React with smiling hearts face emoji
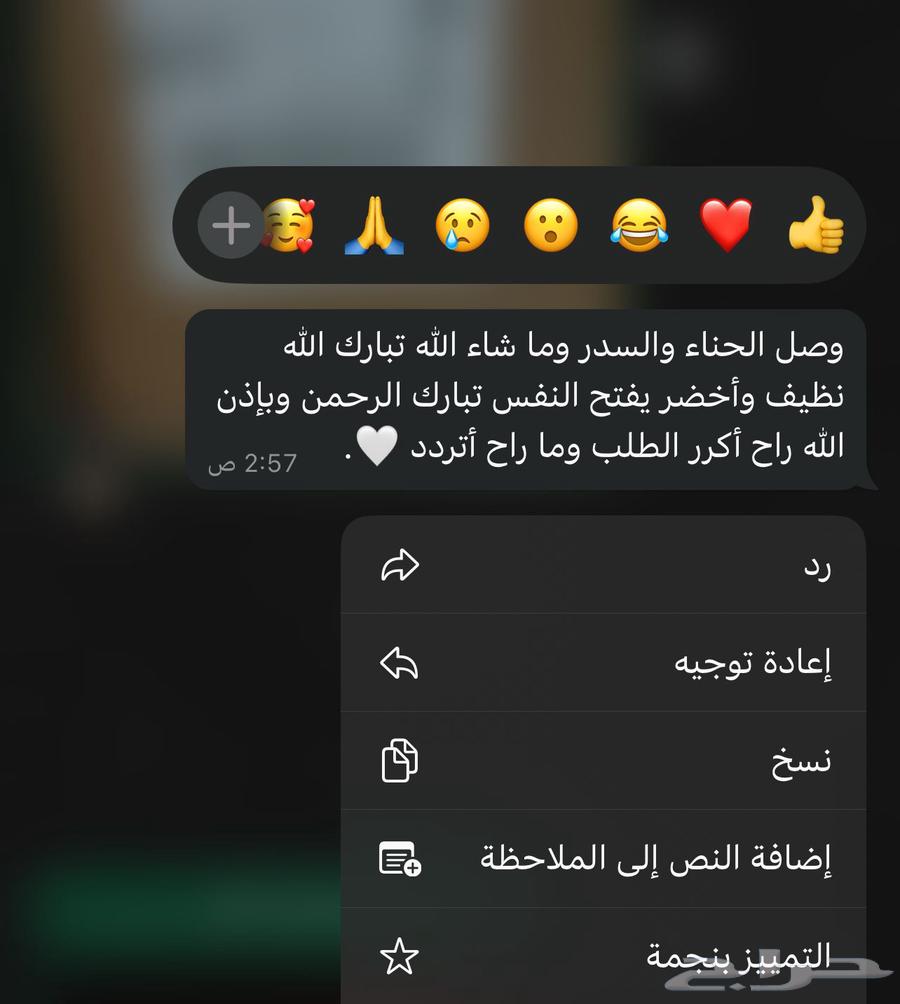This screenshot has width=900, height=1004. [x=292, y=225]
